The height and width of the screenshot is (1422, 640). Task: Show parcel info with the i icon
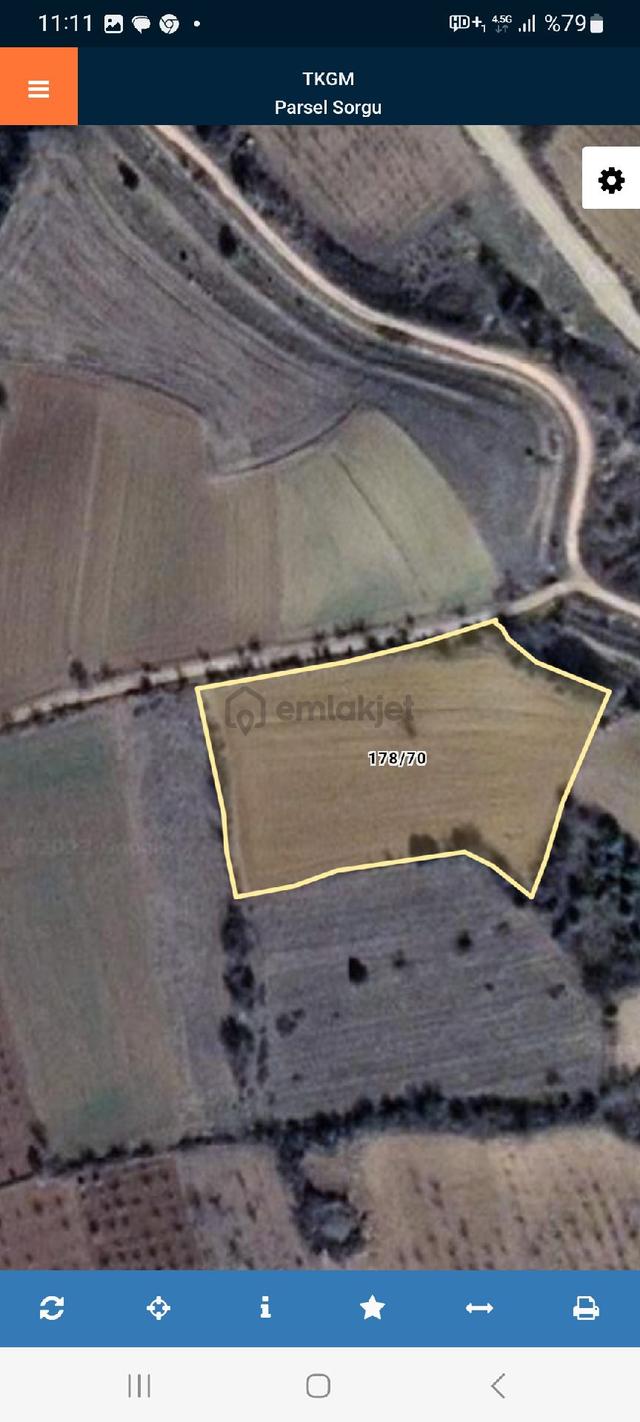tap(265, 1307)
